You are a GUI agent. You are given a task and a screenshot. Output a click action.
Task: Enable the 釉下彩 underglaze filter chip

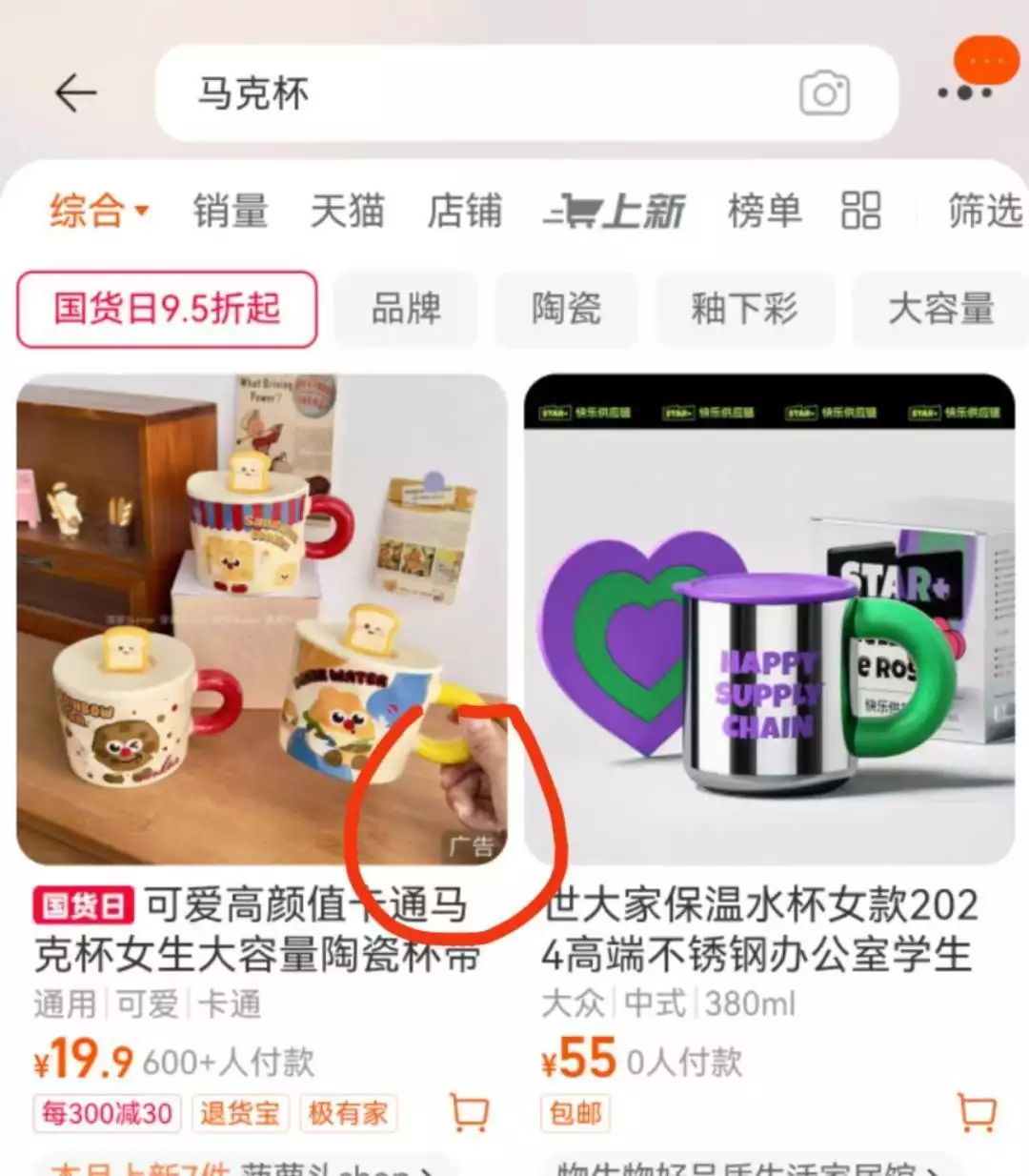click(744, 310)
